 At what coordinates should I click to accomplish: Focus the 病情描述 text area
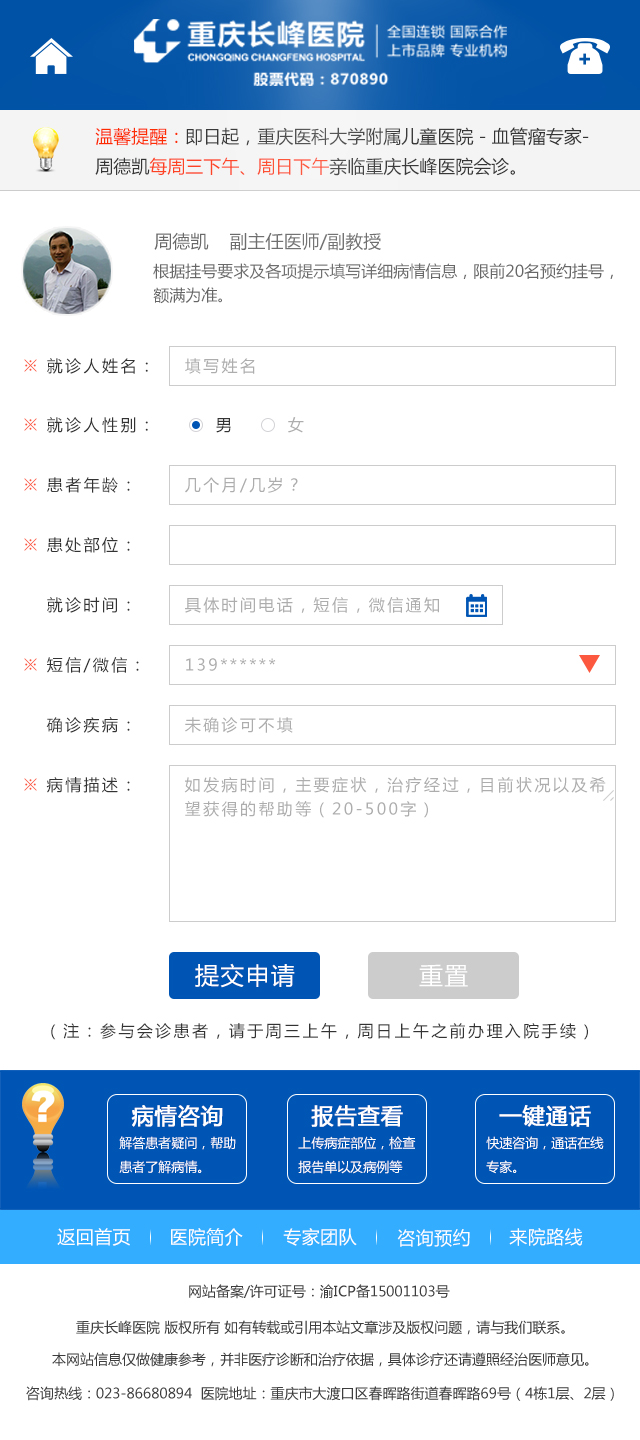click(x=392, y=843)
